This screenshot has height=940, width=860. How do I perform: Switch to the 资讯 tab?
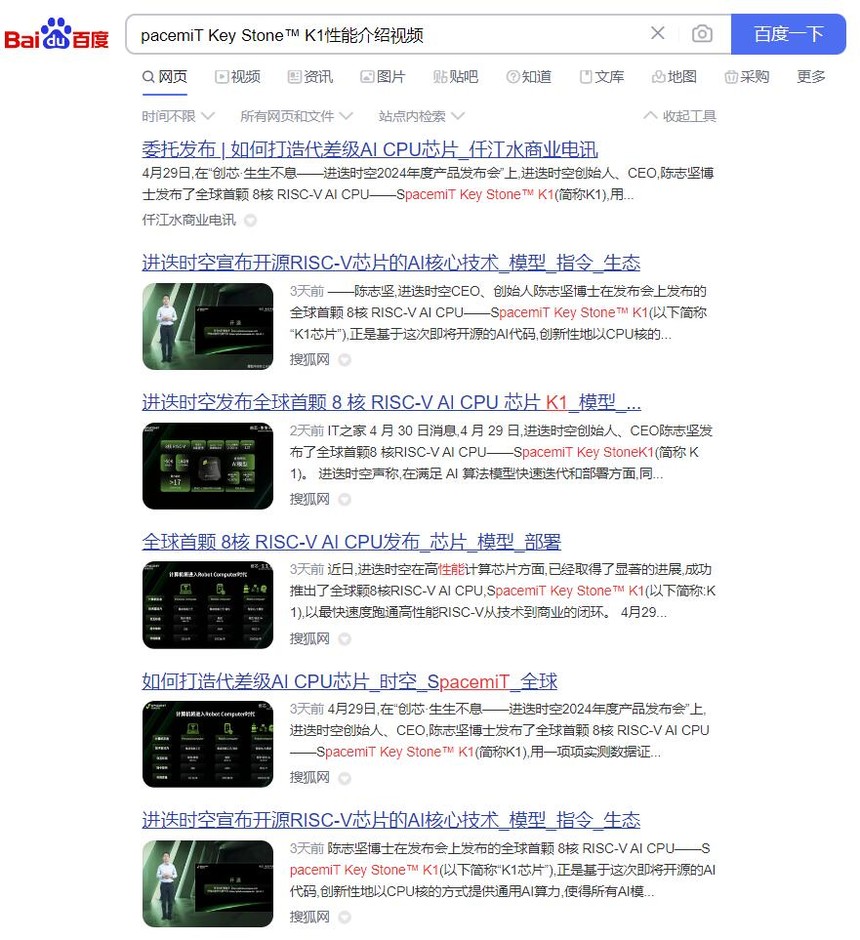point(310,77)
